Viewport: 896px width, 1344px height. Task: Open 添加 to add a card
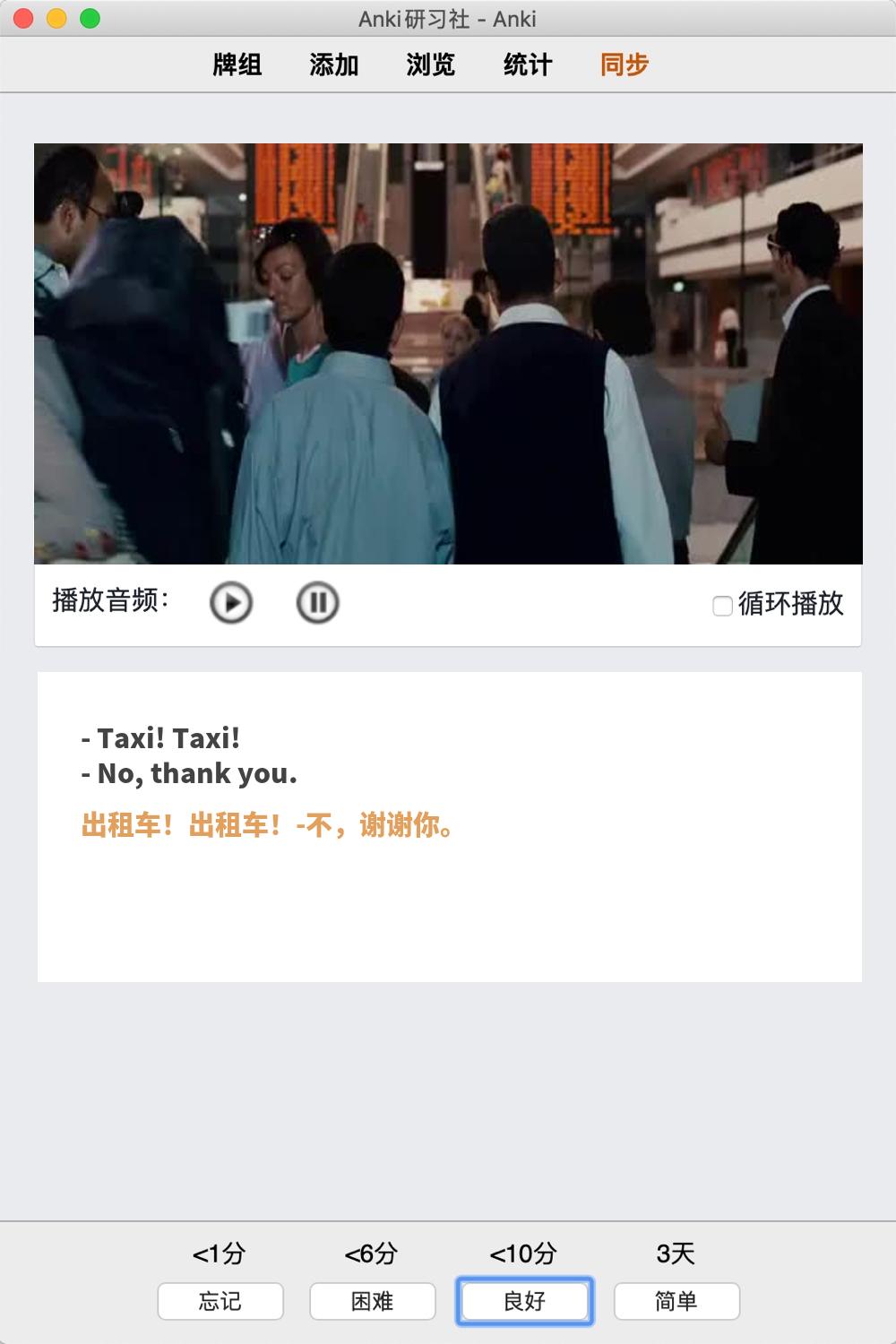333,65
